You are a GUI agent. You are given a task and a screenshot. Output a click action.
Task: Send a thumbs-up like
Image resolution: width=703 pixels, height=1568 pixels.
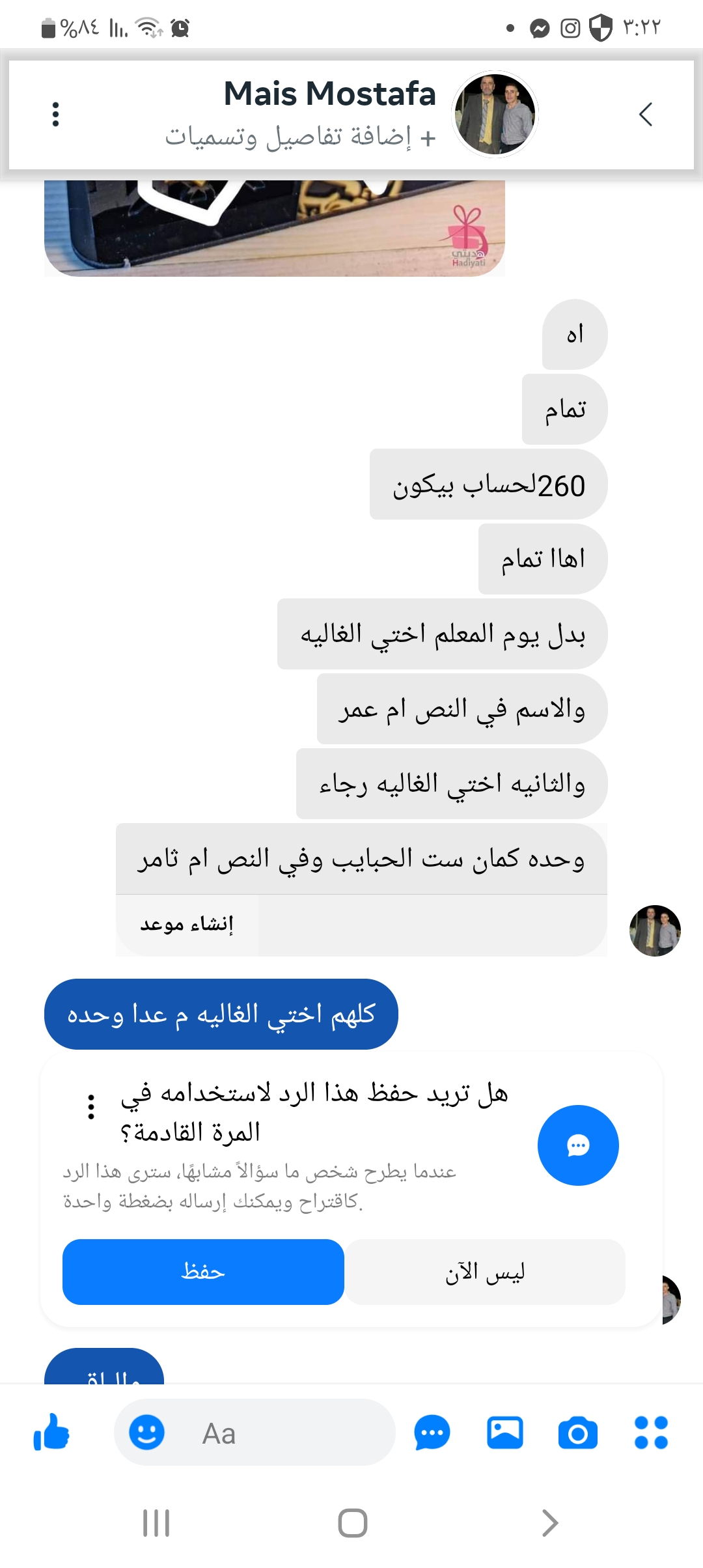coord(51,1433)
